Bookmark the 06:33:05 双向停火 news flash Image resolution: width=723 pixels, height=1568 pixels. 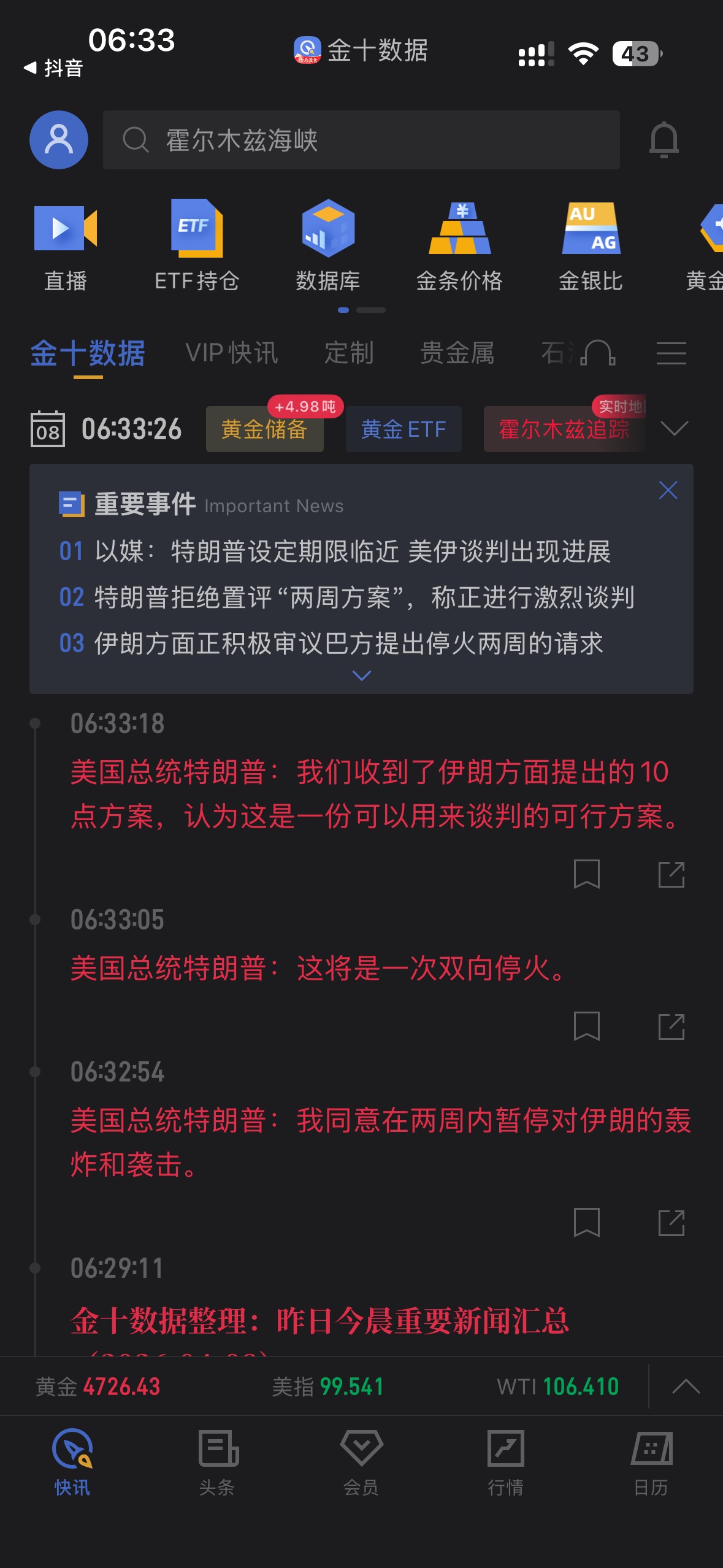coord(586,1026)
